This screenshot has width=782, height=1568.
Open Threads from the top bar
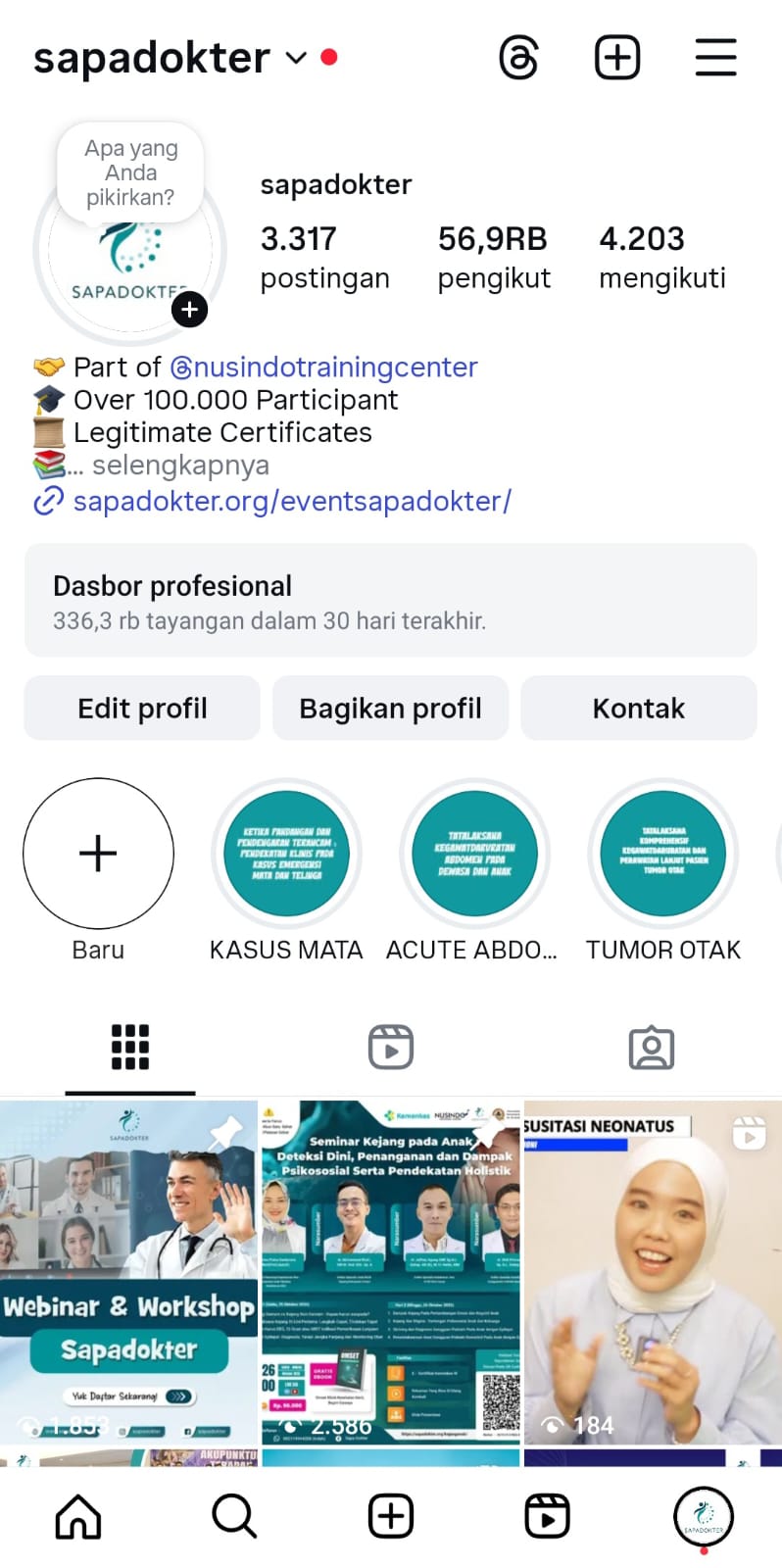point(518,58)
